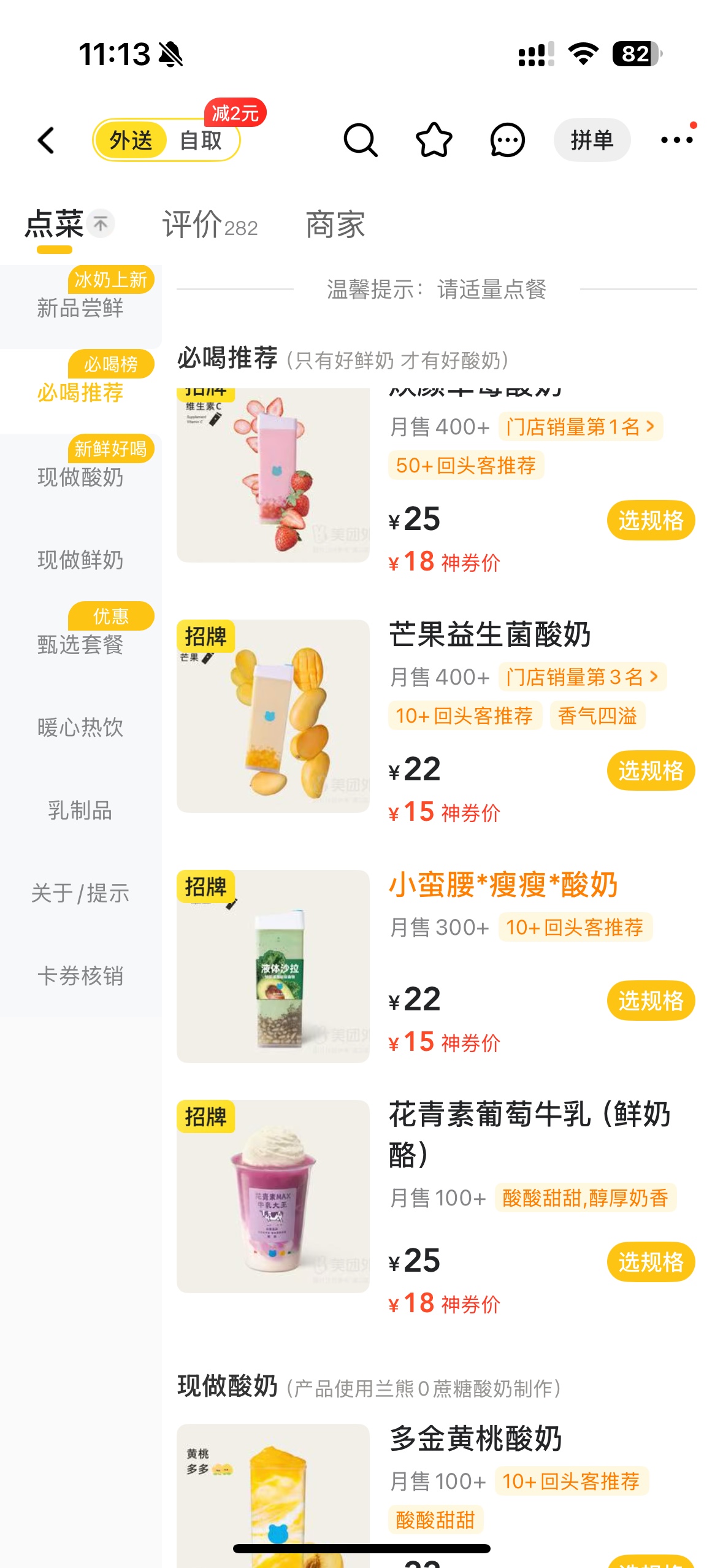
Task: Select the 现做鲜奶 category
Action: (x=80, y=559)
